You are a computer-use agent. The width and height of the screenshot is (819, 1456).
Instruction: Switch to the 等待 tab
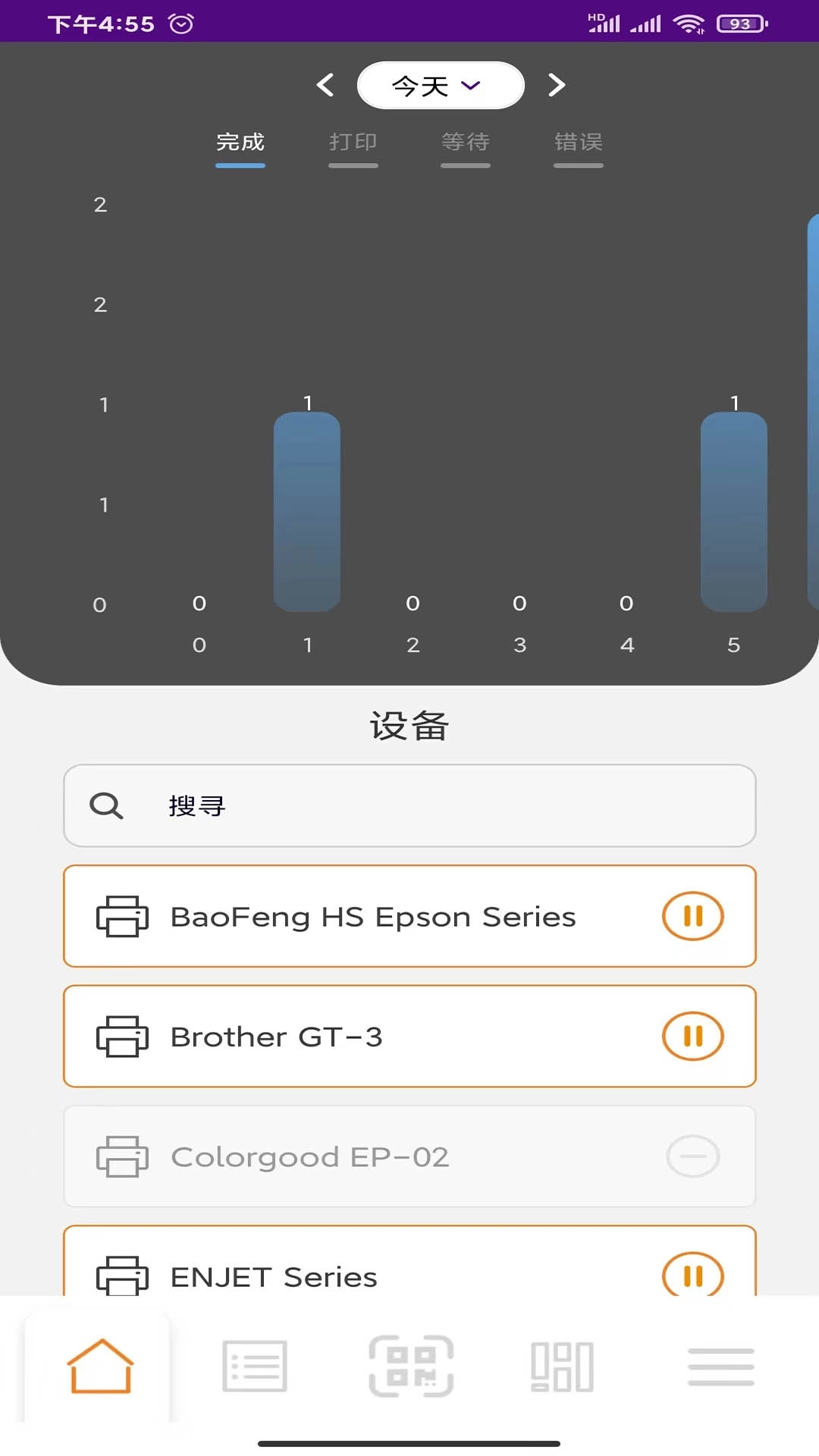click(465, 143)
